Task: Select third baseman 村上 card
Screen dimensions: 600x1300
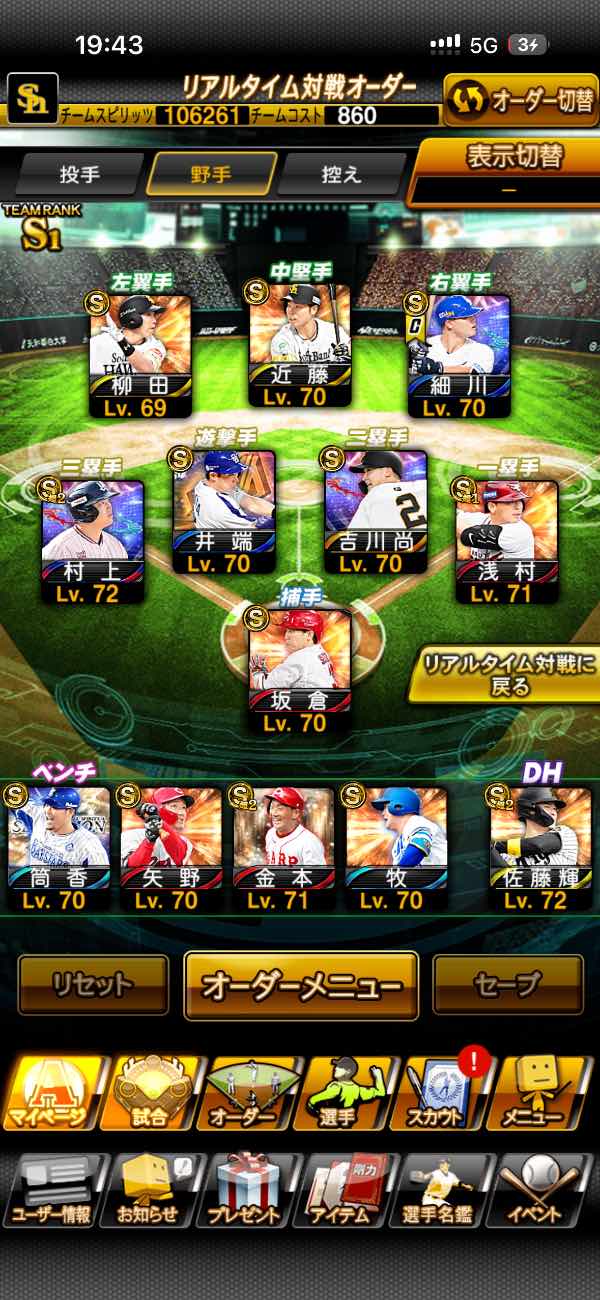Action: pyautogui.click(x=91, y=542)
